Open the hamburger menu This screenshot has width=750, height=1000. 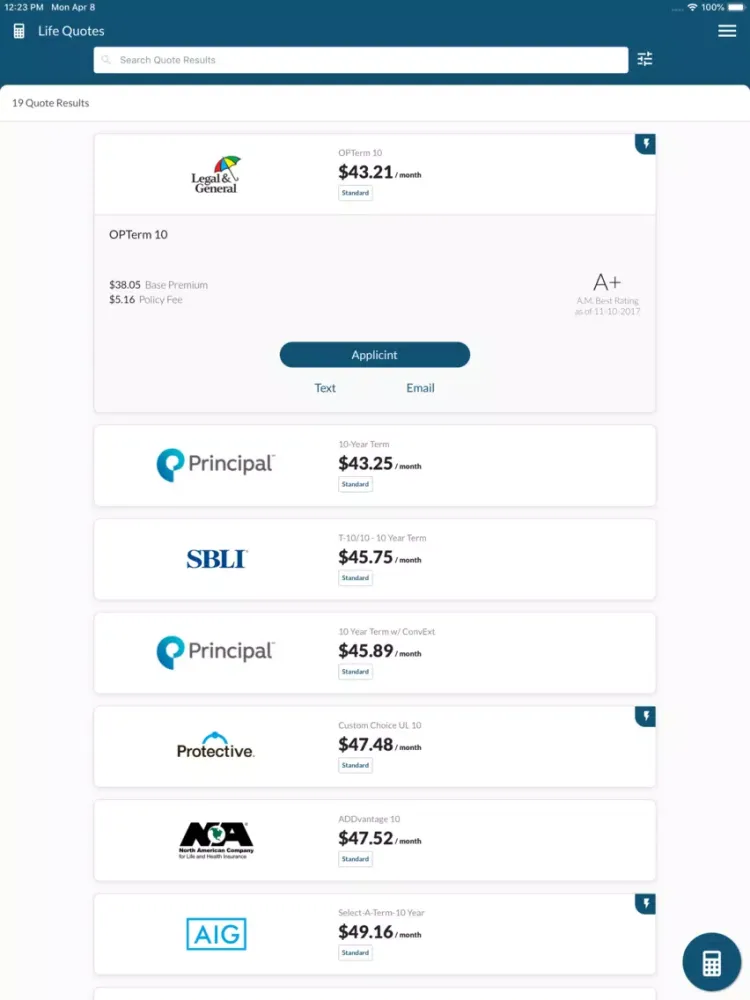pyautogui.click(x=727, y=31)
